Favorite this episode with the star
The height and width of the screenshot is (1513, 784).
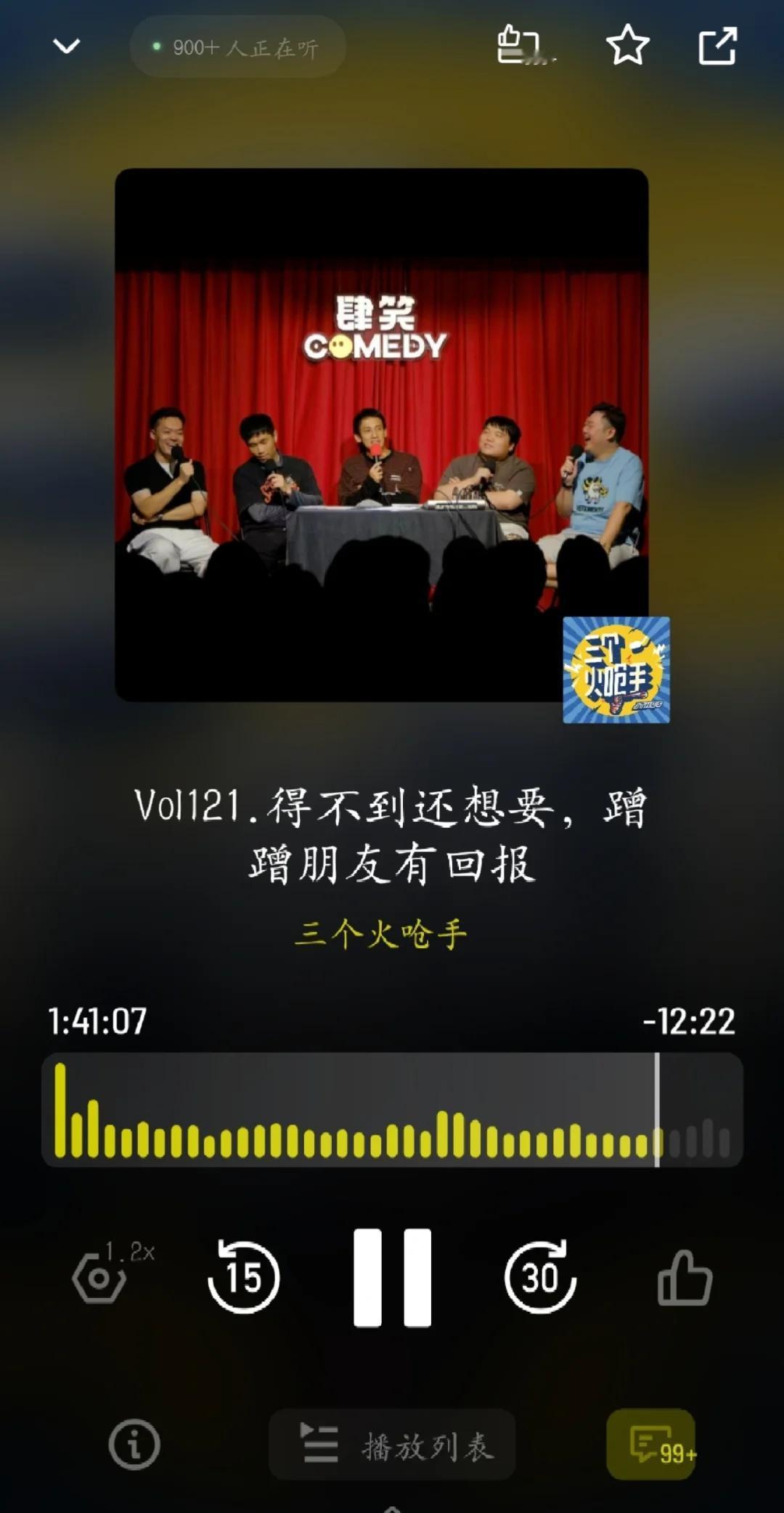coord(627,46)
